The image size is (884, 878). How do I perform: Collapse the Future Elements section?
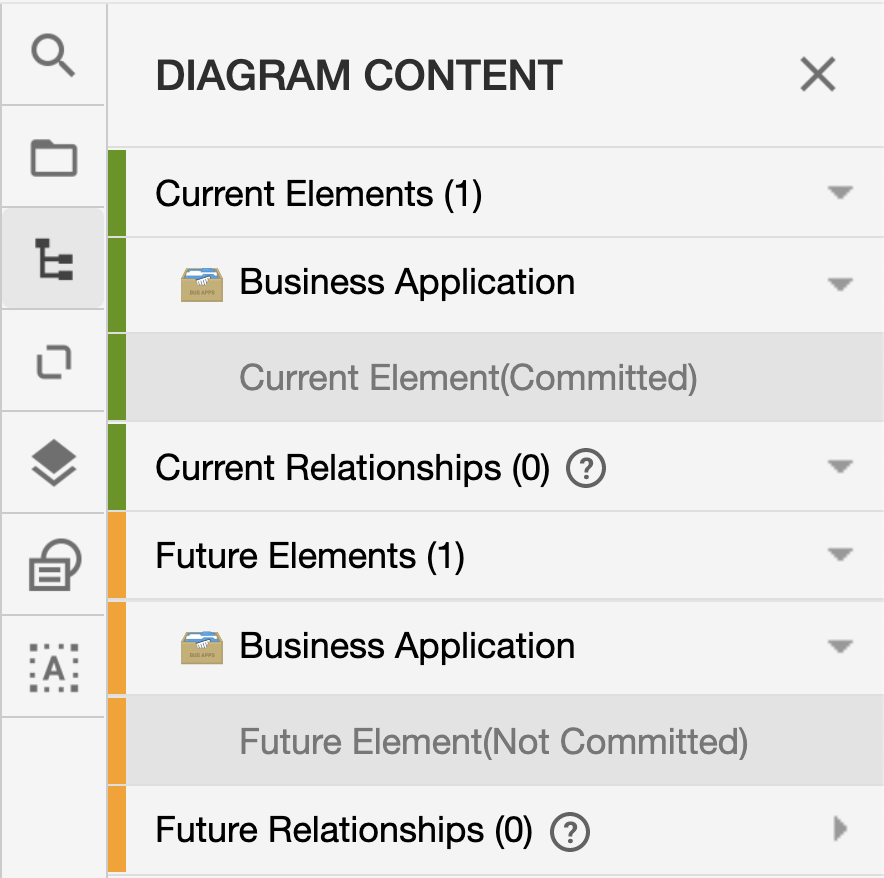click(x=840, y=555)
